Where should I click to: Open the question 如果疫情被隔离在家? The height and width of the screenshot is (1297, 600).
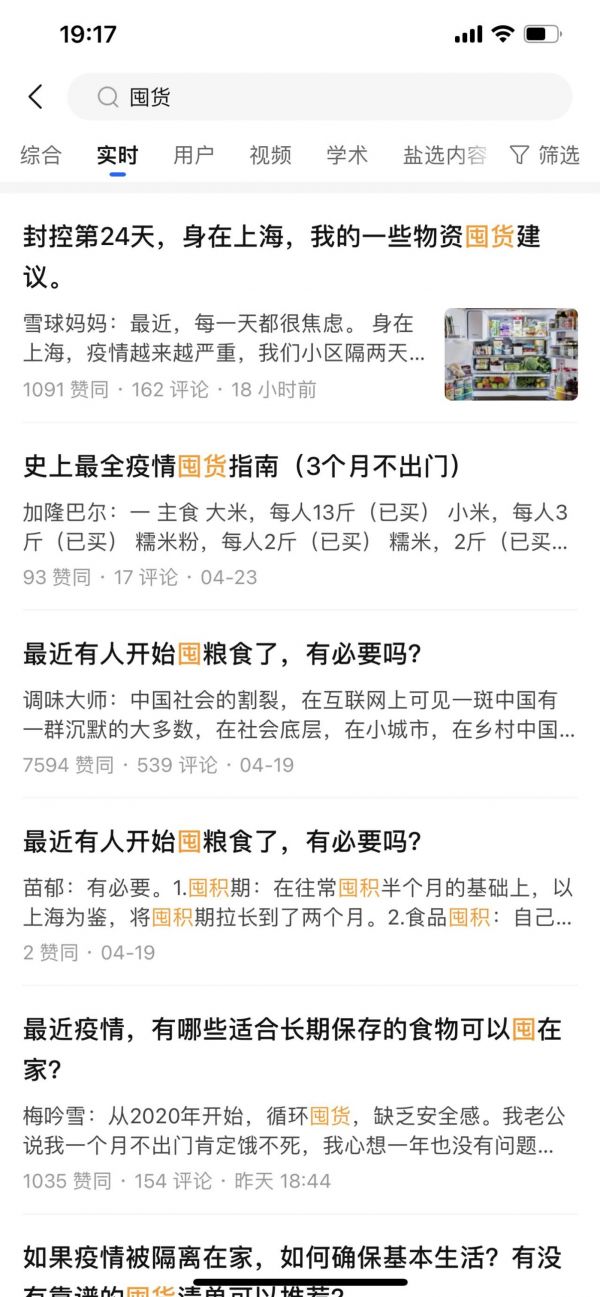pos(292,1258)
